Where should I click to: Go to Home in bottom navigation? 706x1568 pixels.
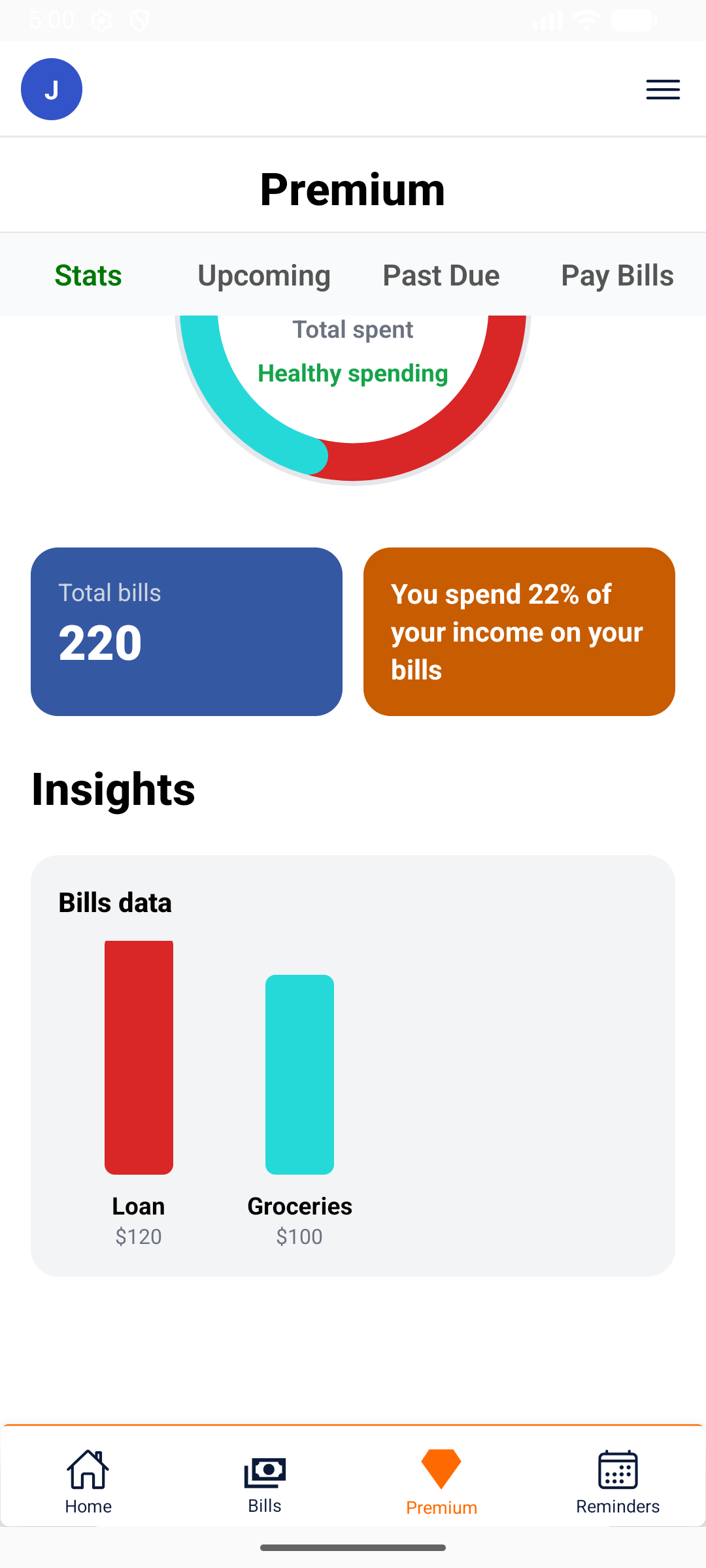(88, 1480)
